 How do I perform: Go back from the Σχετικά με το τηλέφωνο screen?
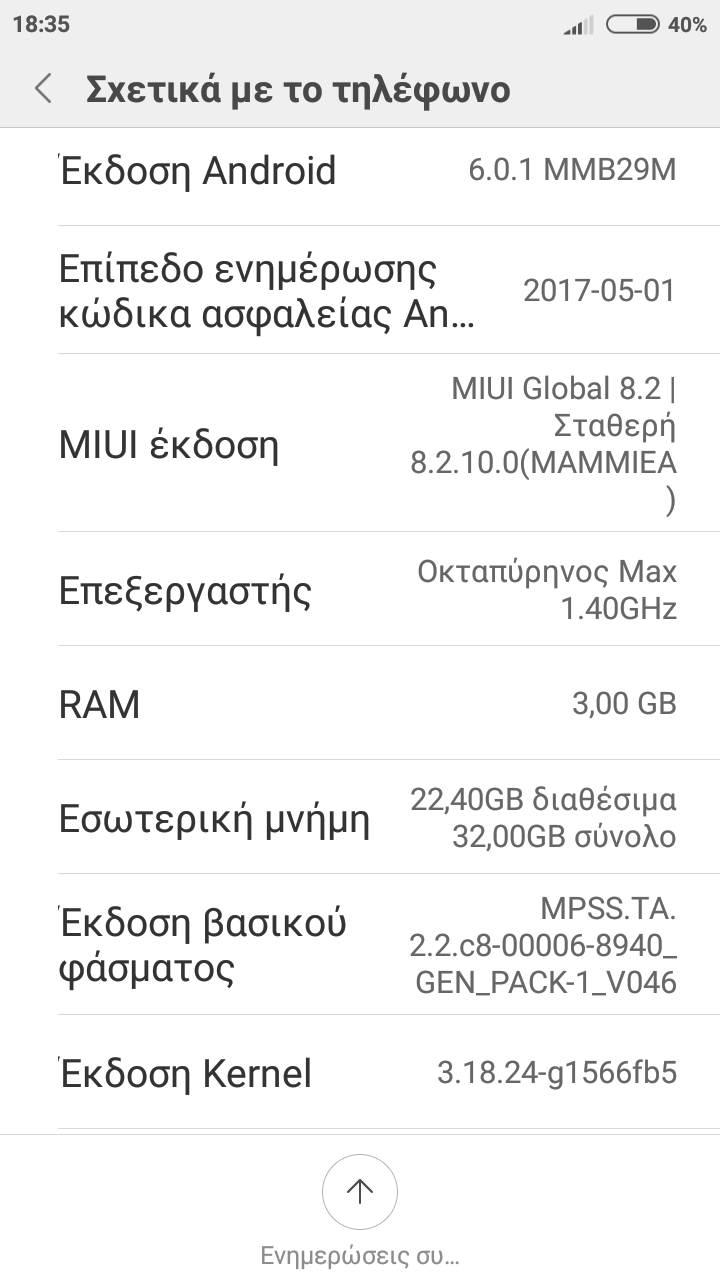point(43,89)
